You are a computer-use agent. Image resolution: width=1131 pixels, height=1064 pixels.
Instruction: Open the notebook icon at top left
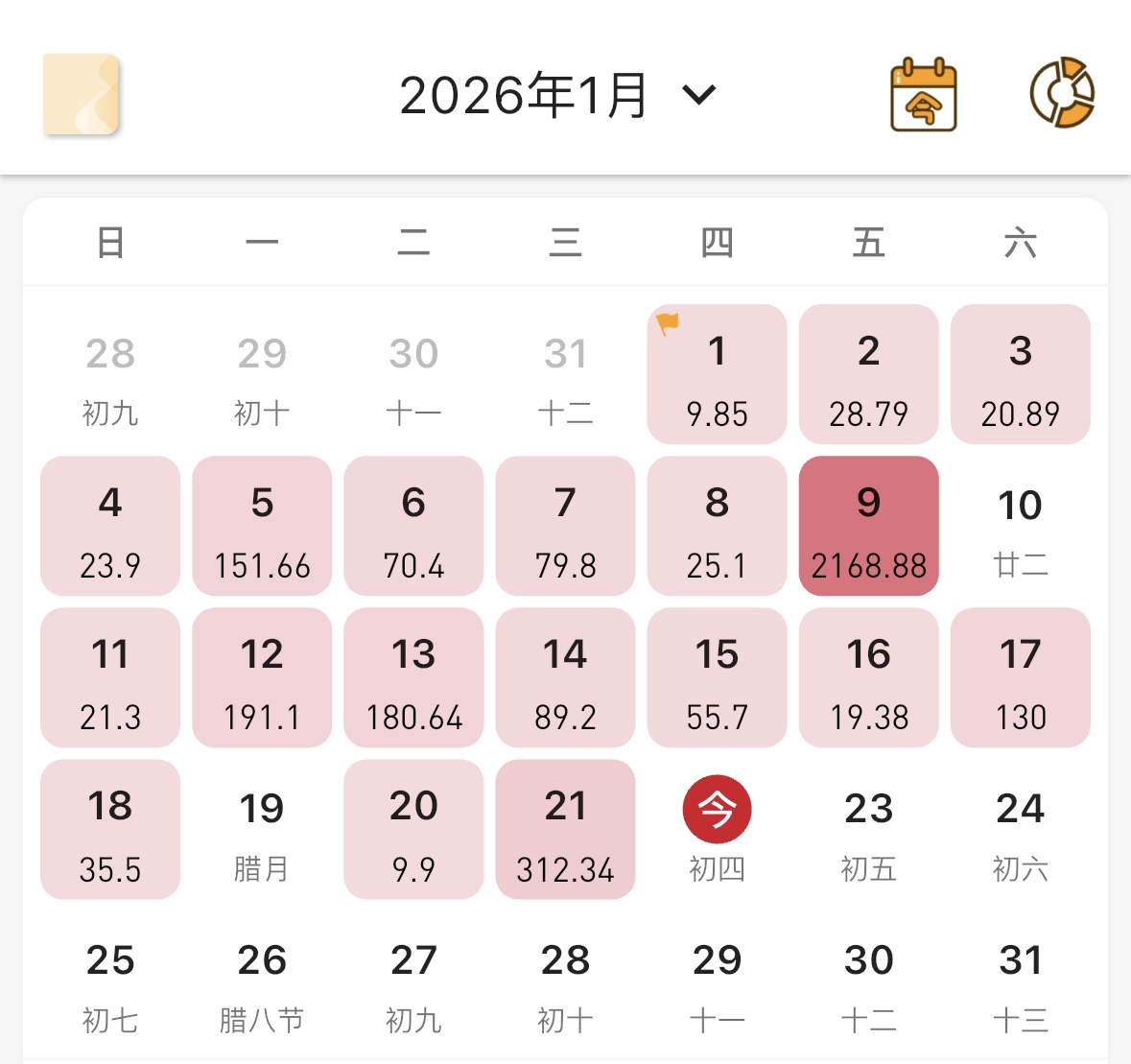point(81,94)
